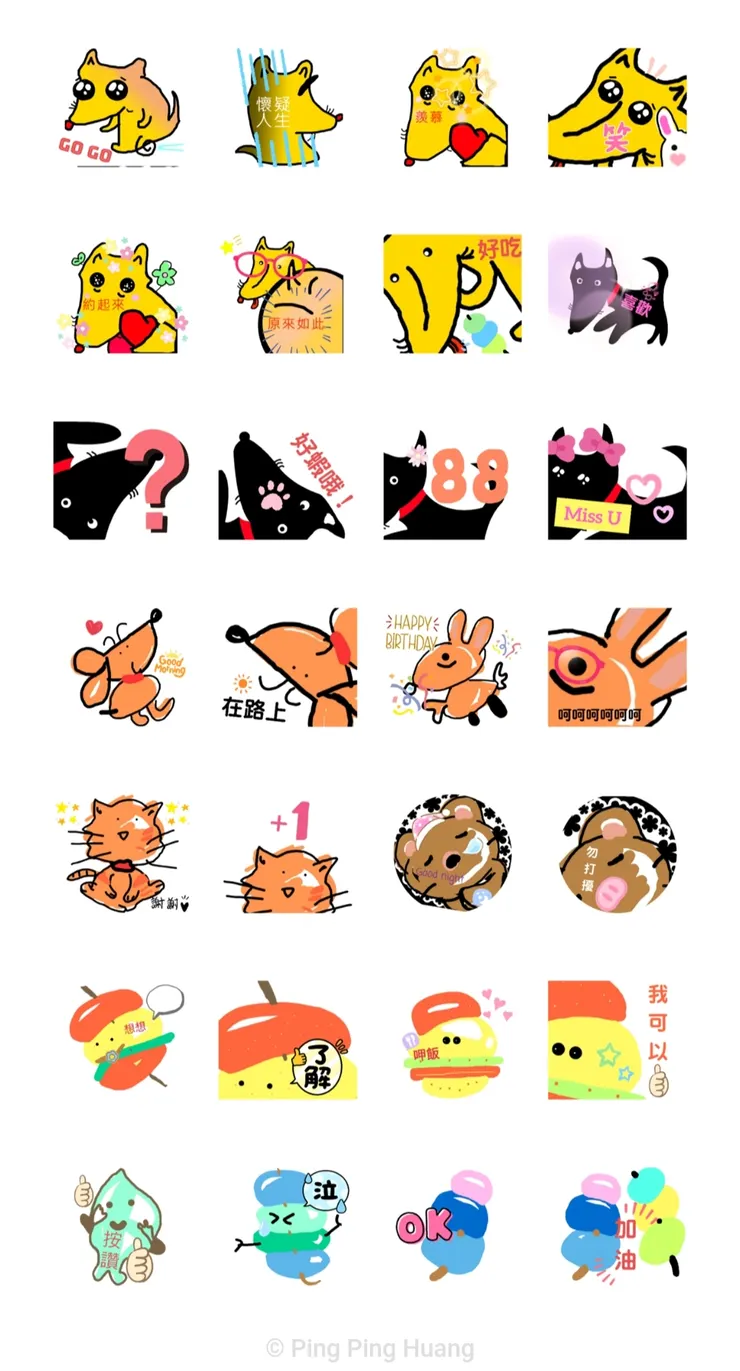The image size is (740, 1371).
Task: Select the 我可以 sticker
Action: (617, 1040)
